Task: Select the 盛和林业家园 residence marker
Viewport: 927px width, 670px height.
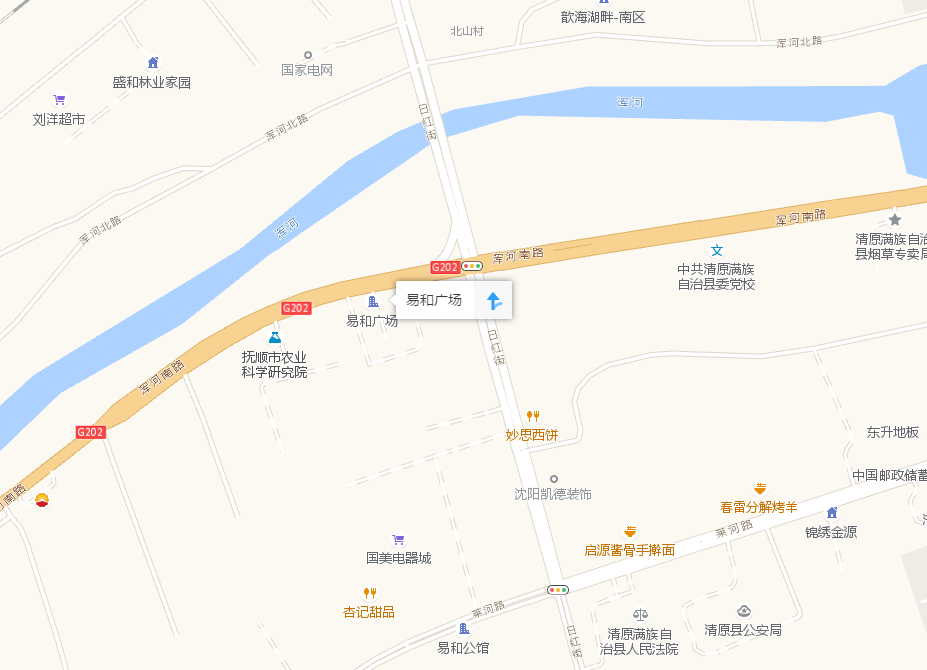Action: coord(153,63)
